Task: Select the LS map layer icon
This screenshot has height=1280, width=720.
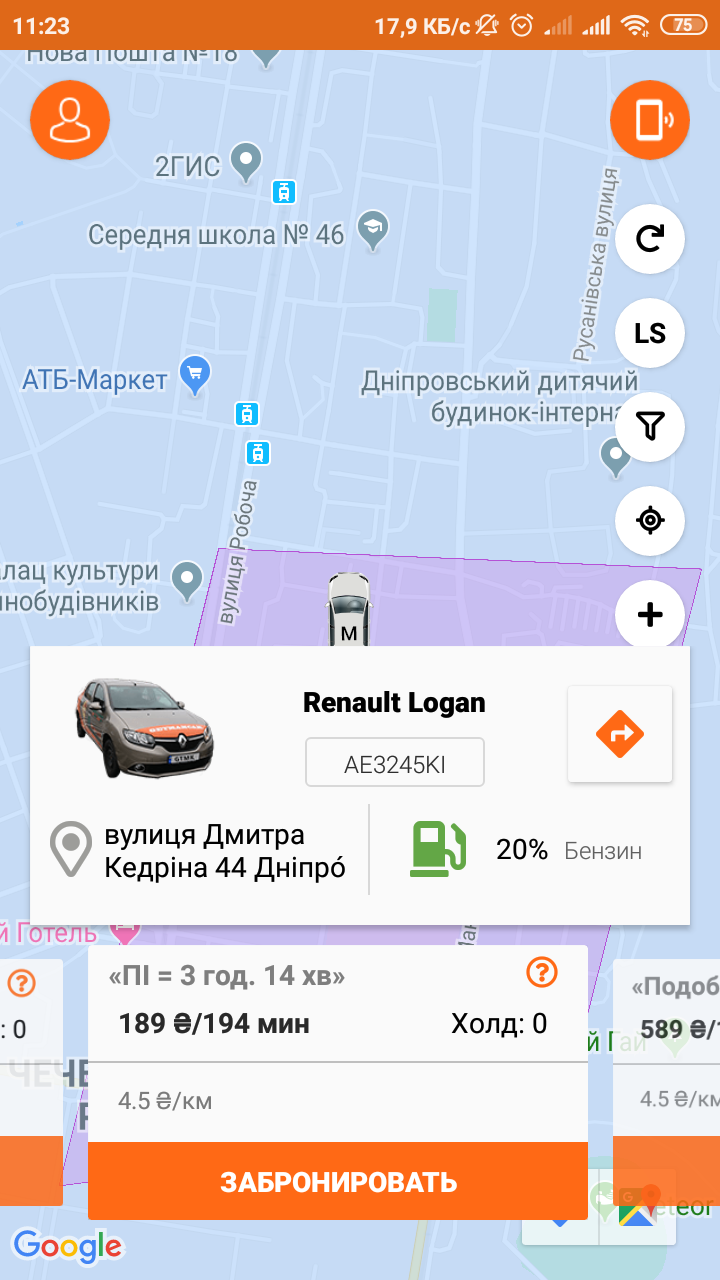Action: click(650, 333)
